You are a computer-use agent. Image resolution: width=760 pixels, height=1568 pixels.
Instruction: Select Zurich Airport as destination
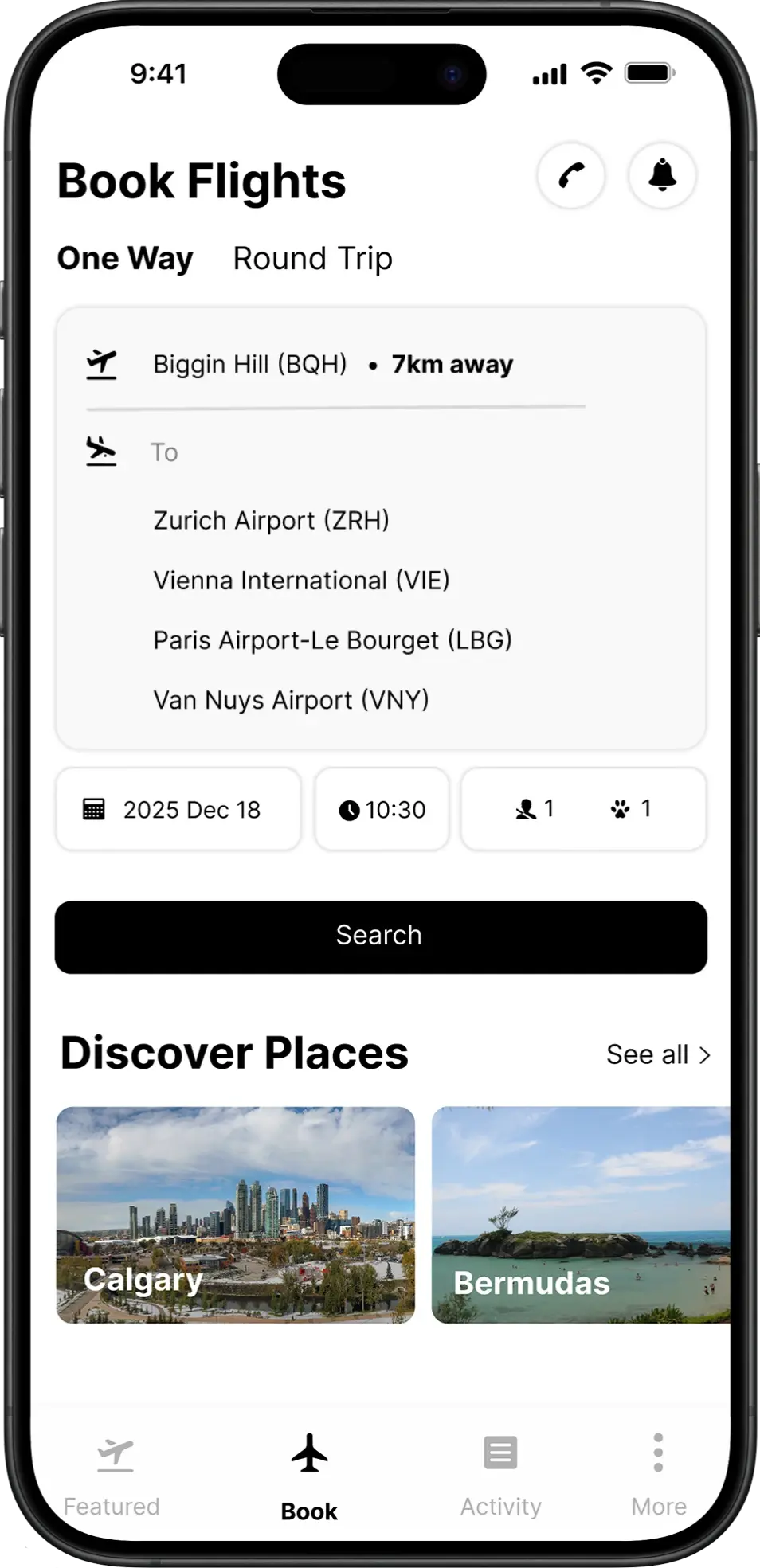(x=272, y=520)
